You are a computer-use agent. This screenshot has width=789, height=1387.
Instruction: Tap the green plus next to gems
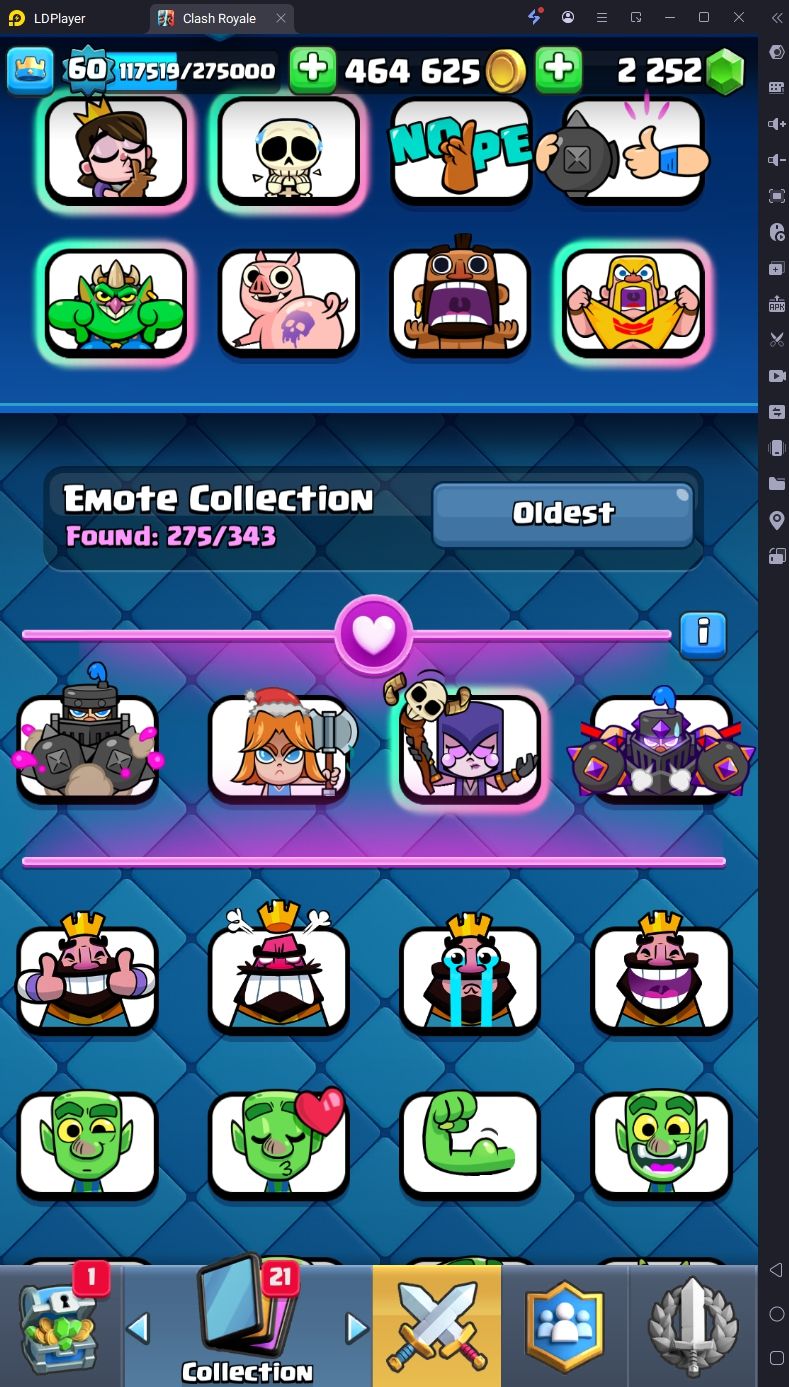click(x=559, y=70)
